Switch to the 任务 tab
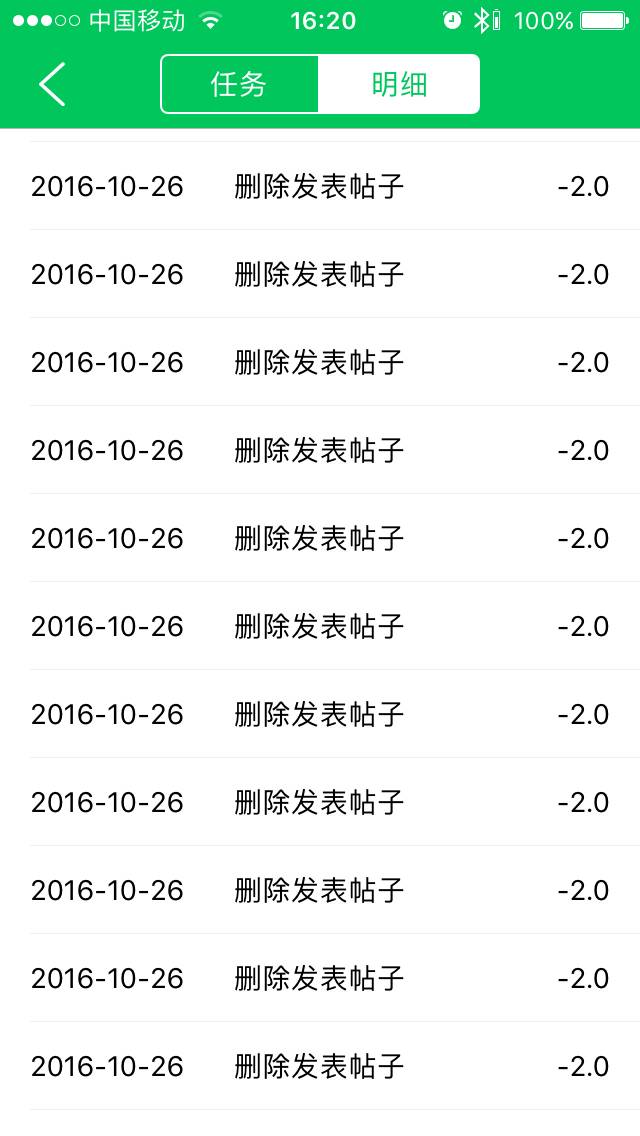Screen dimensions: 640x1136 tap(240, 84)
